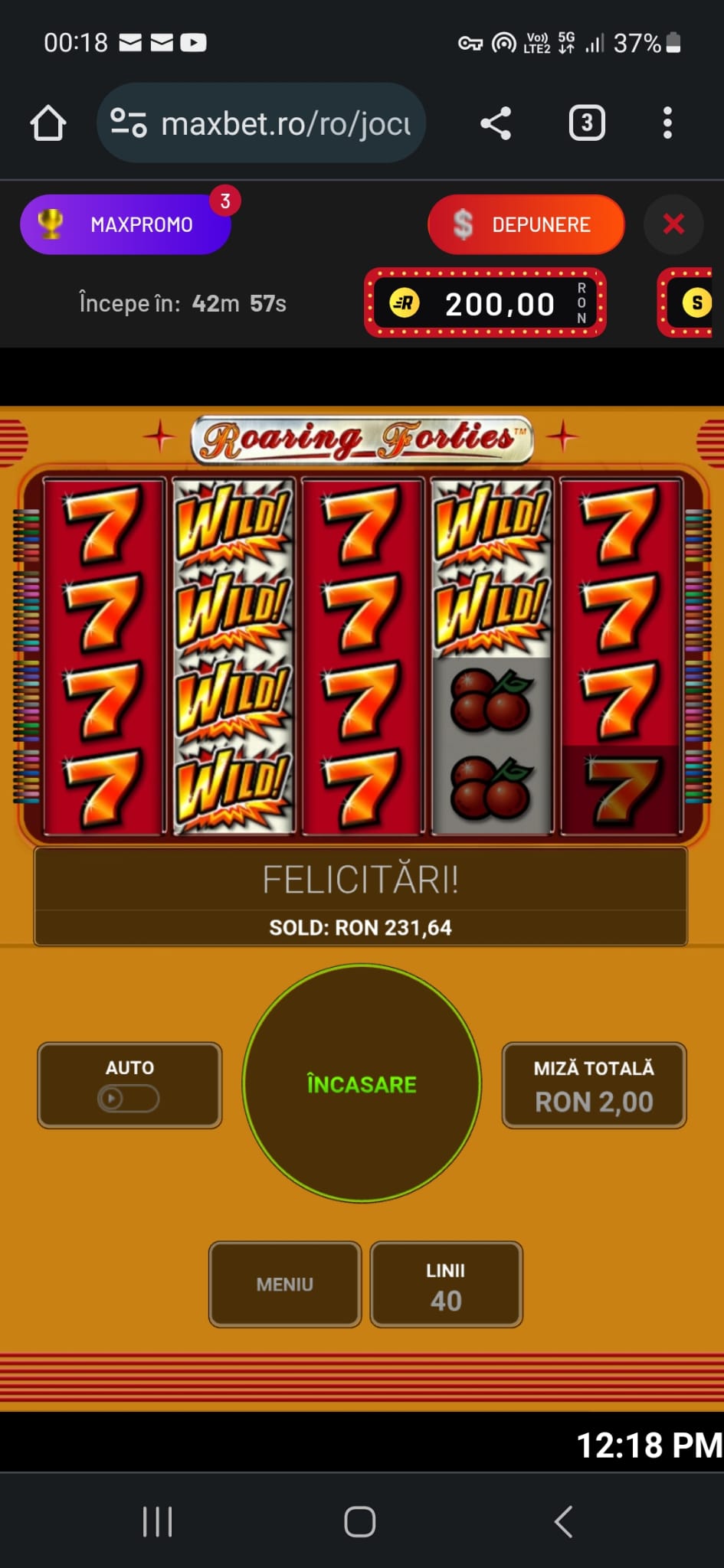The height and width of the screenshot is (1568, 724).
Task: Close the game with the red X
Action: (x=673, y=224)
